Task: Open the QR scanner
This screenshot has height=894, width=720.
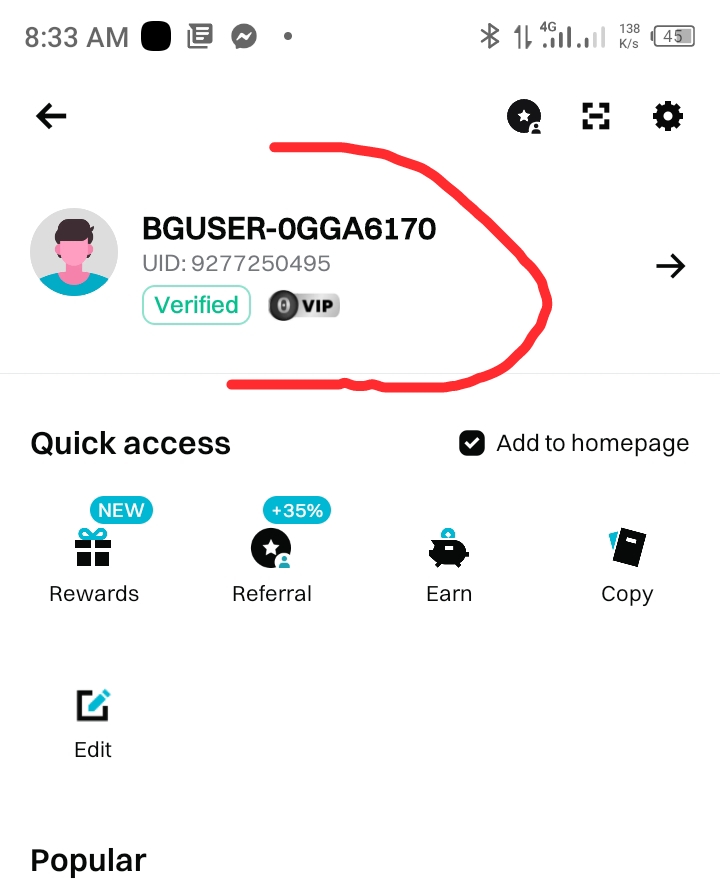Action: [596, 117]
